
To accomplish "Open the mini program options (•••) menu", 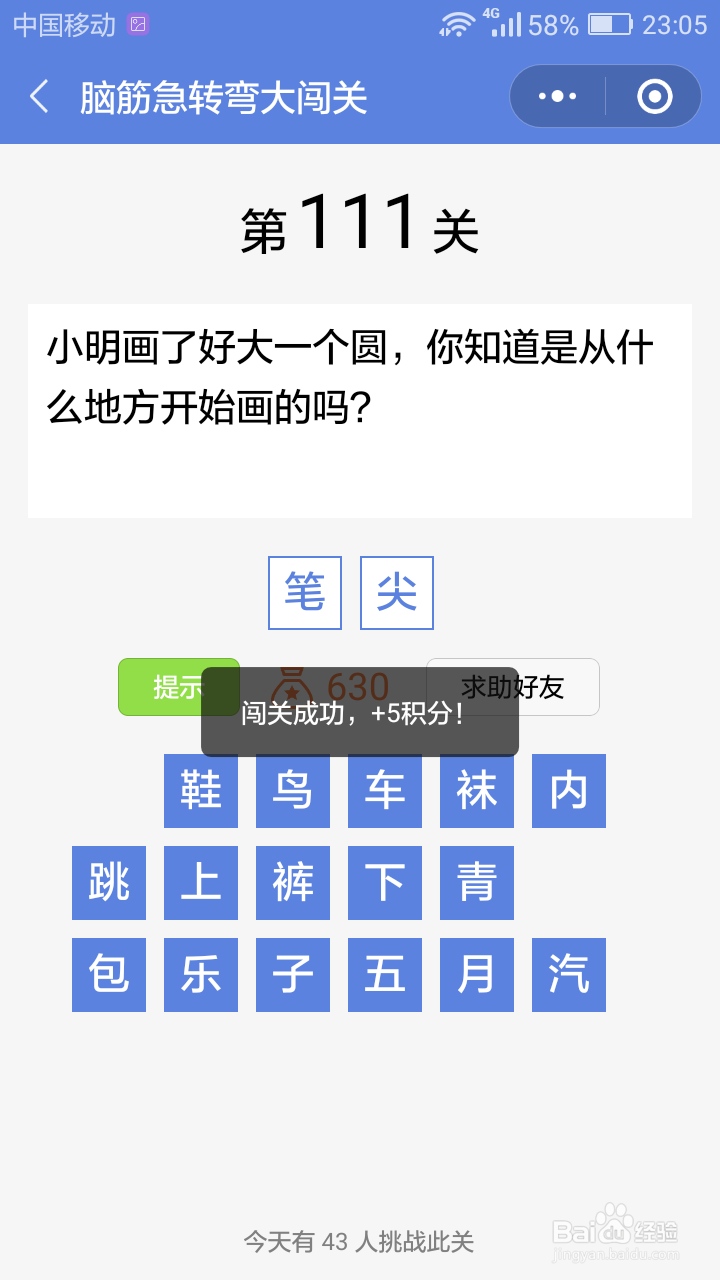I will pyautogui.click(x=556, y=95).
